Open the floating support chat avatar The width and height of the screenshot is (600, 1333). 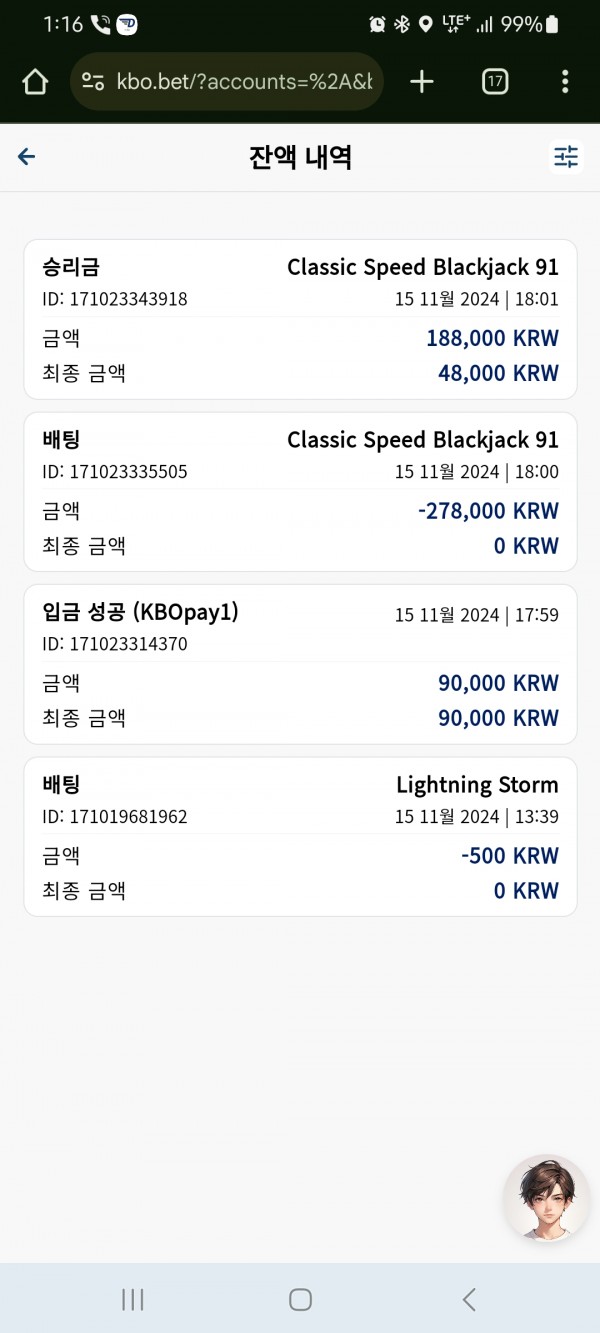point(546,1198)
